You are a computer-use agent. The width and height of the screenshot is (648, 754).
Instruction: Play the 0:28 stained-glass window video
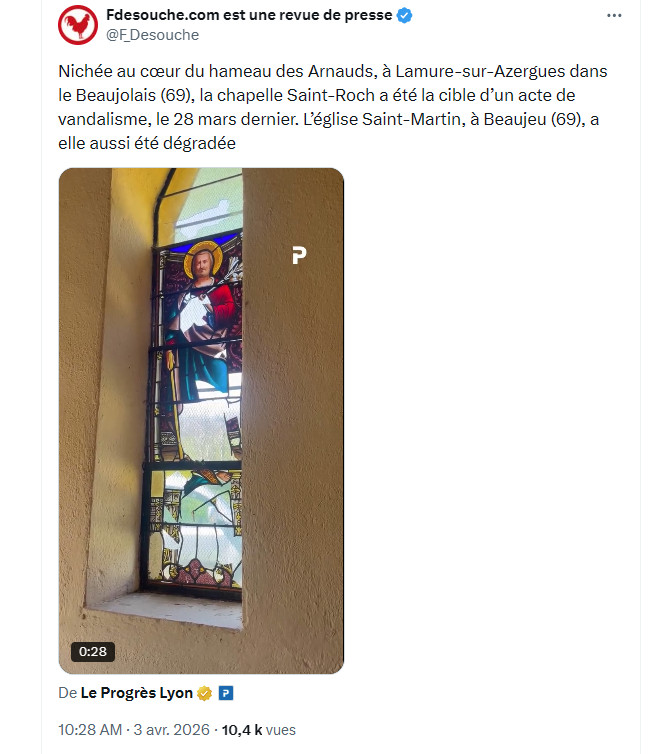(201, 420)
